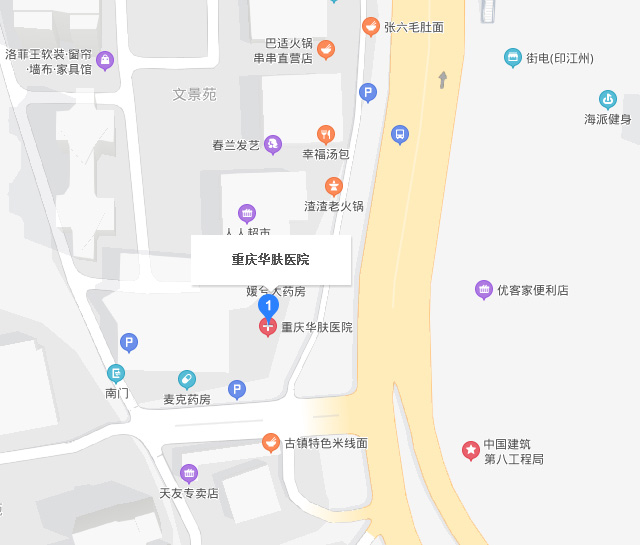
Task: Select the bus stop icon on the road
Action: point(400,134)
